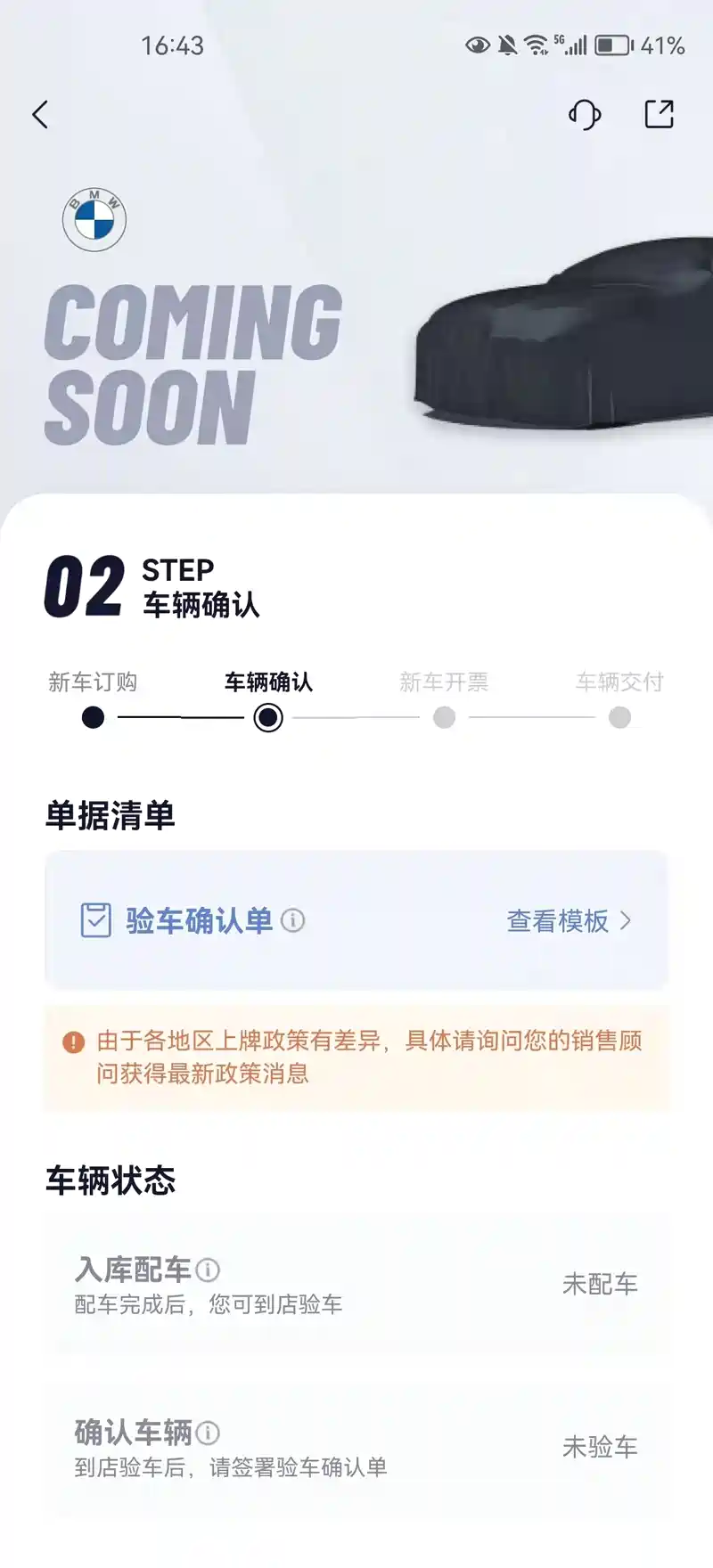Viewport: 713px width, 1568px height.
Task: Show info for 入库配车
Action: (x=208, y=1270)
